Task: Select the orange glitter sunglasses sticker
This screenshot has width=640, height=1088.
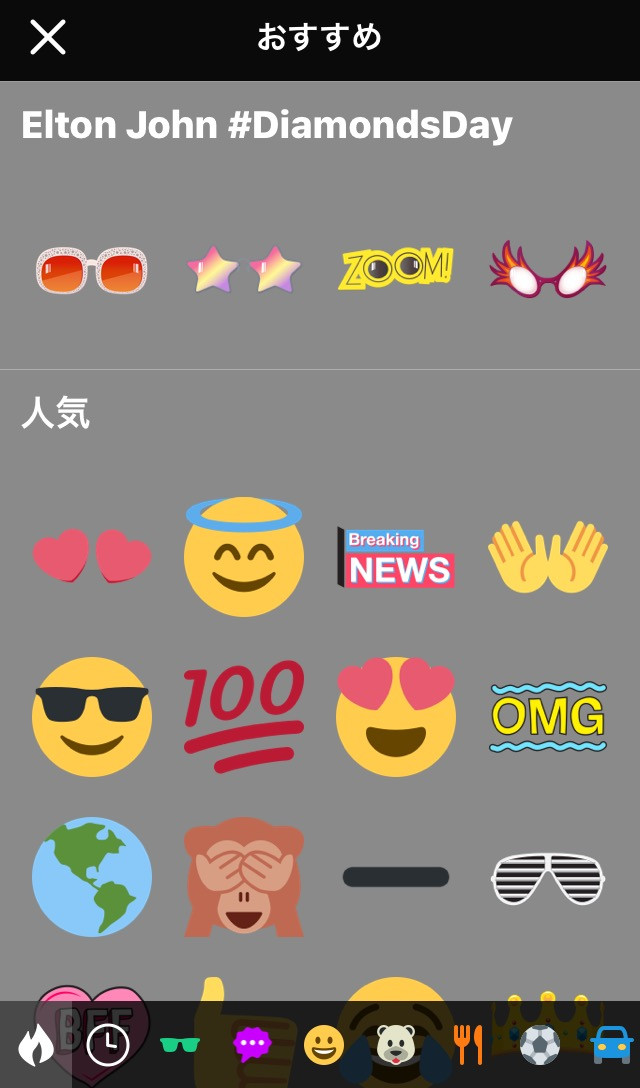Action: (92, 269)
